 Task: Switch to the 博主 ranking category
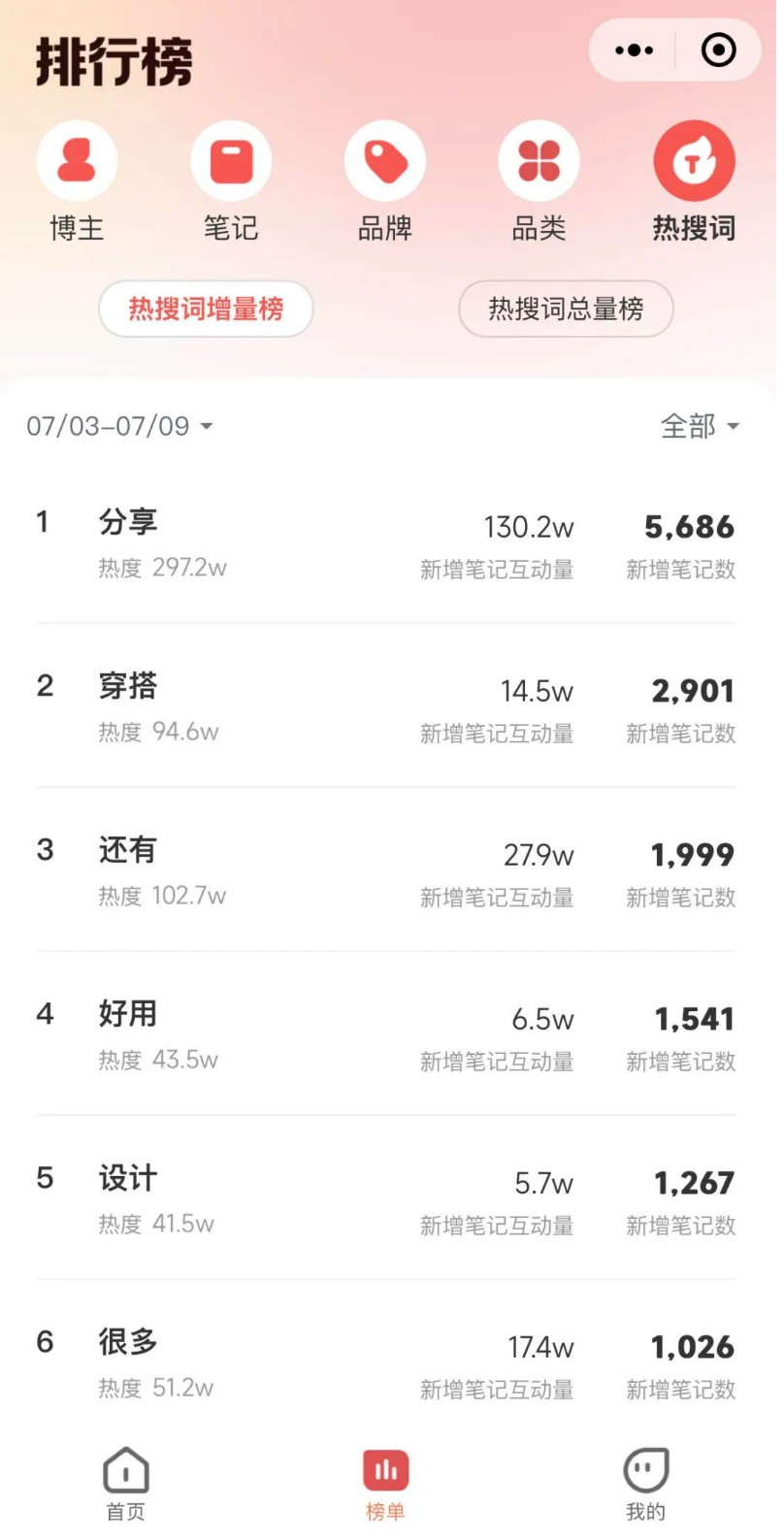[x=77, y=181]
